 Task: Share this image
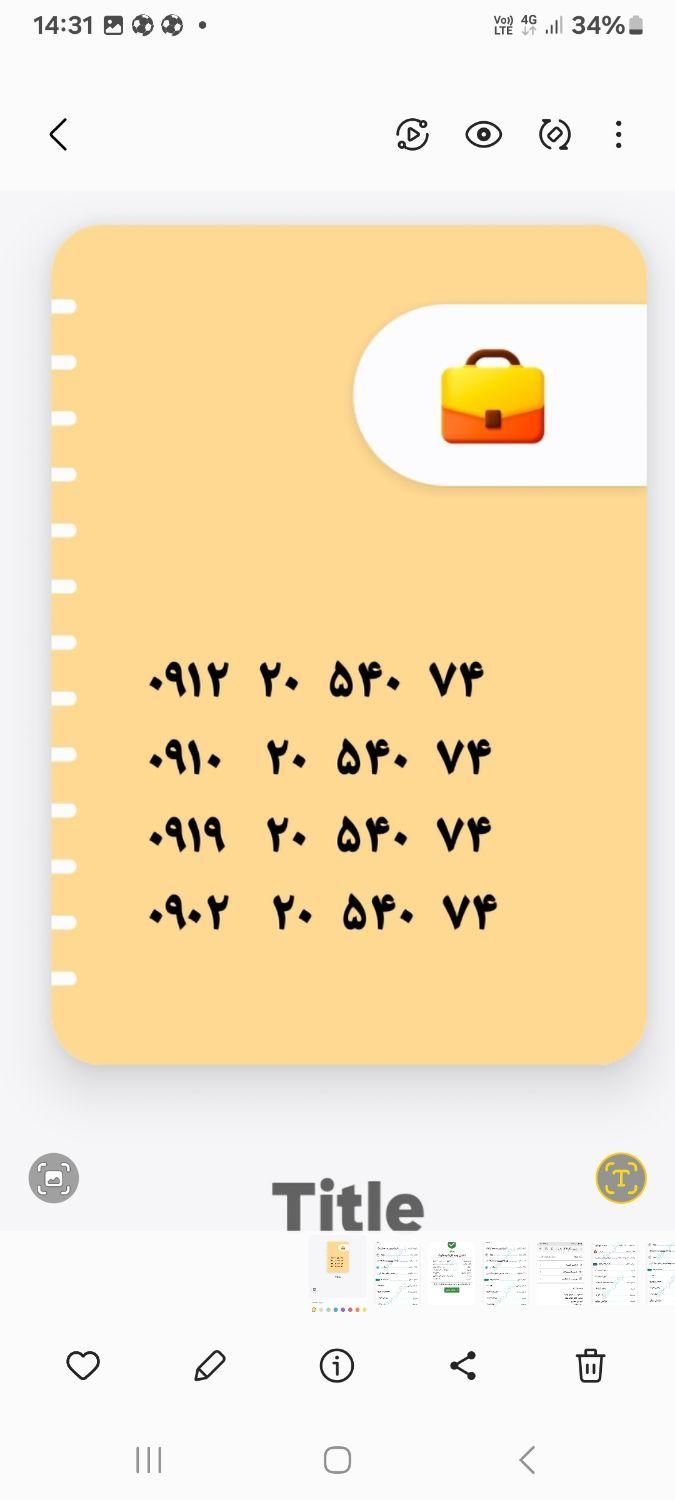[x=463, y=1365]
